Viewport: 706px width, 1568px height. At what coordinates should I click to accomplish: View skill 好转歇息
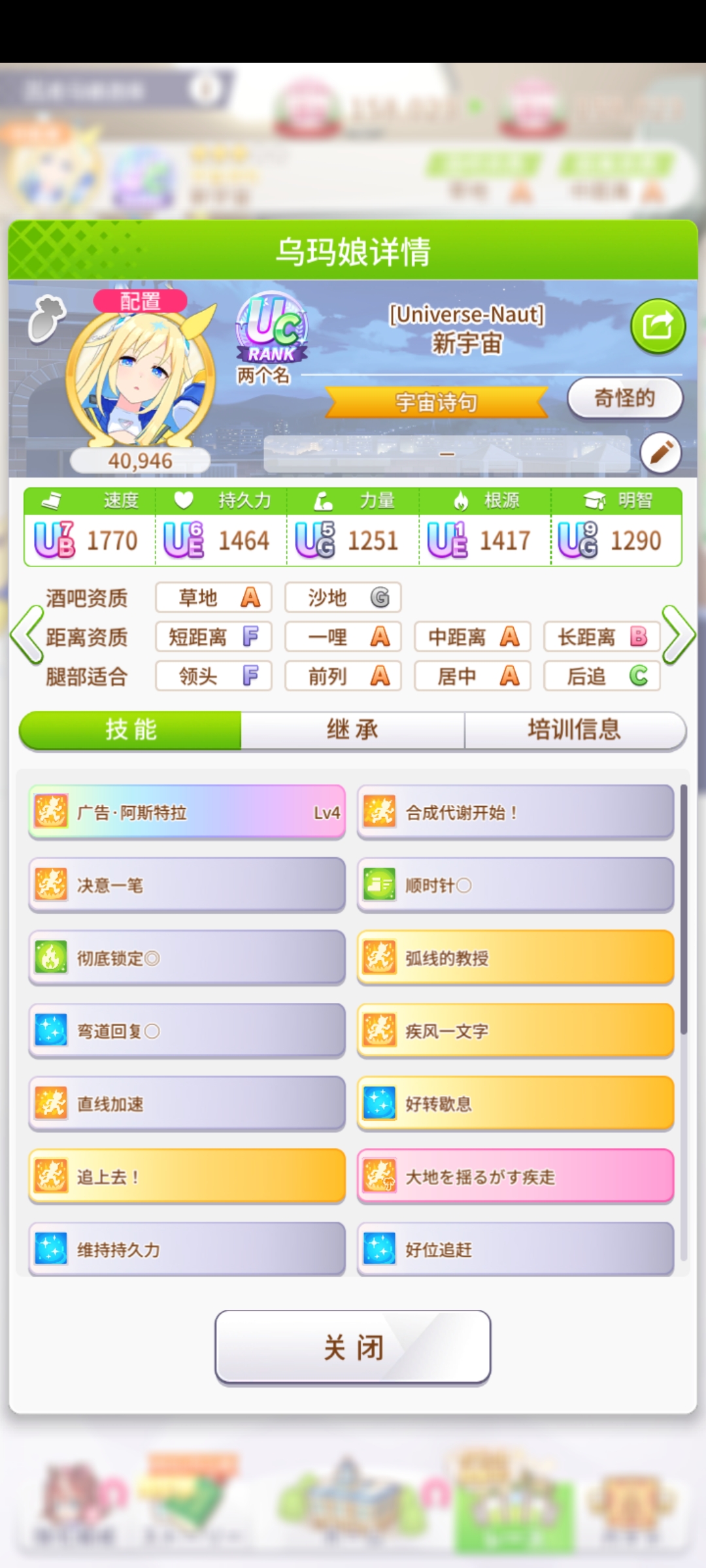(x=515, y=1104)
